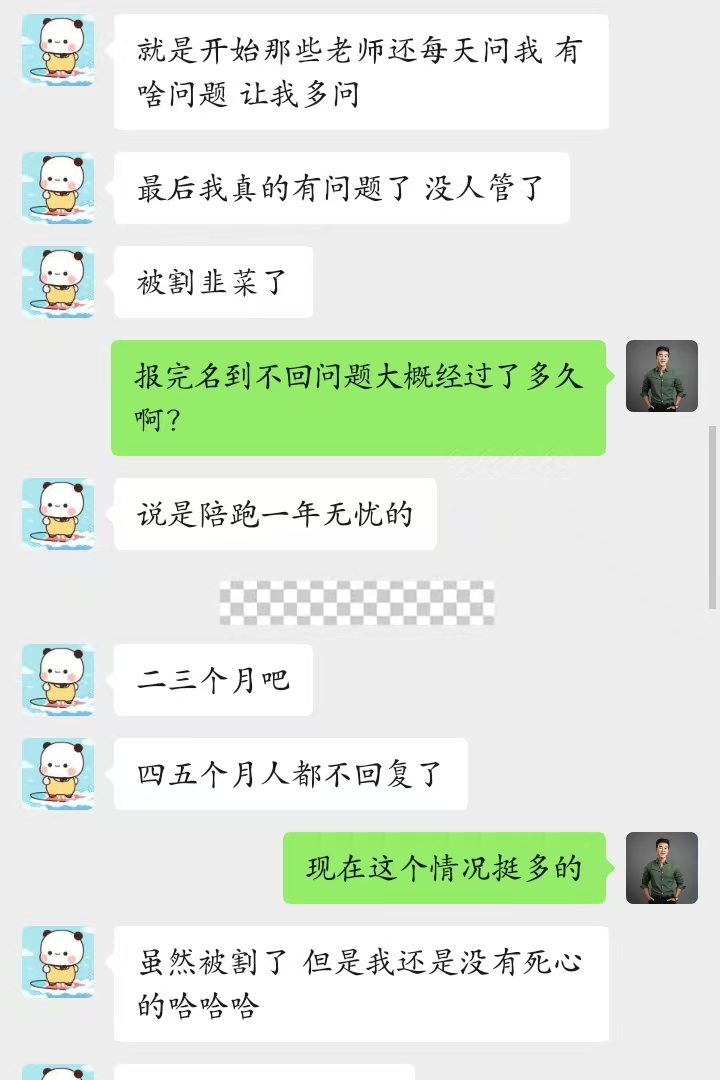Select the "被割韭菜了" message bubble
720x1080 pixels.
point(213,281)
